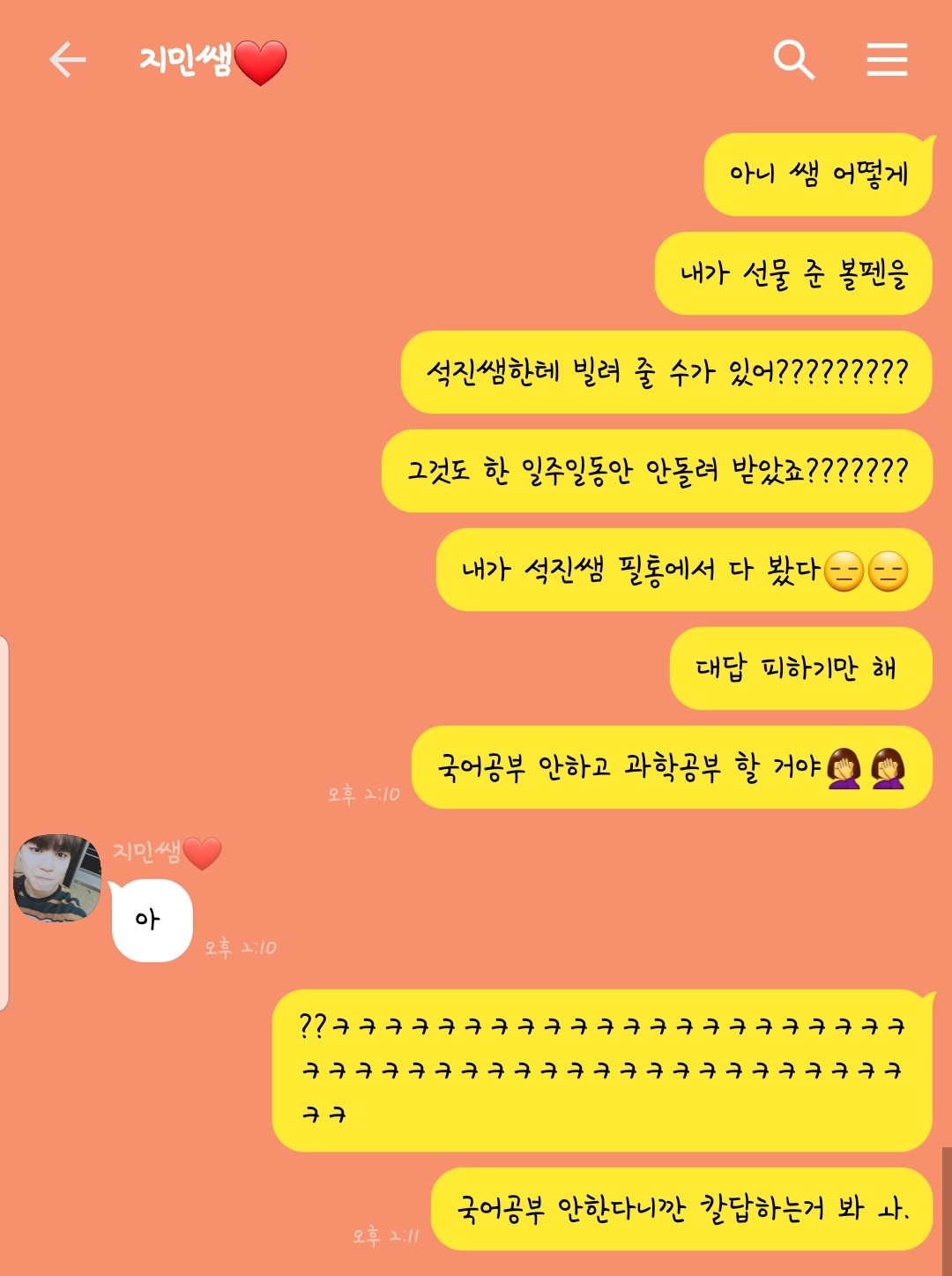Go back from the 지민쌤 chat
This screenshot has height=1276, width=952.
[x=67, y=60]
